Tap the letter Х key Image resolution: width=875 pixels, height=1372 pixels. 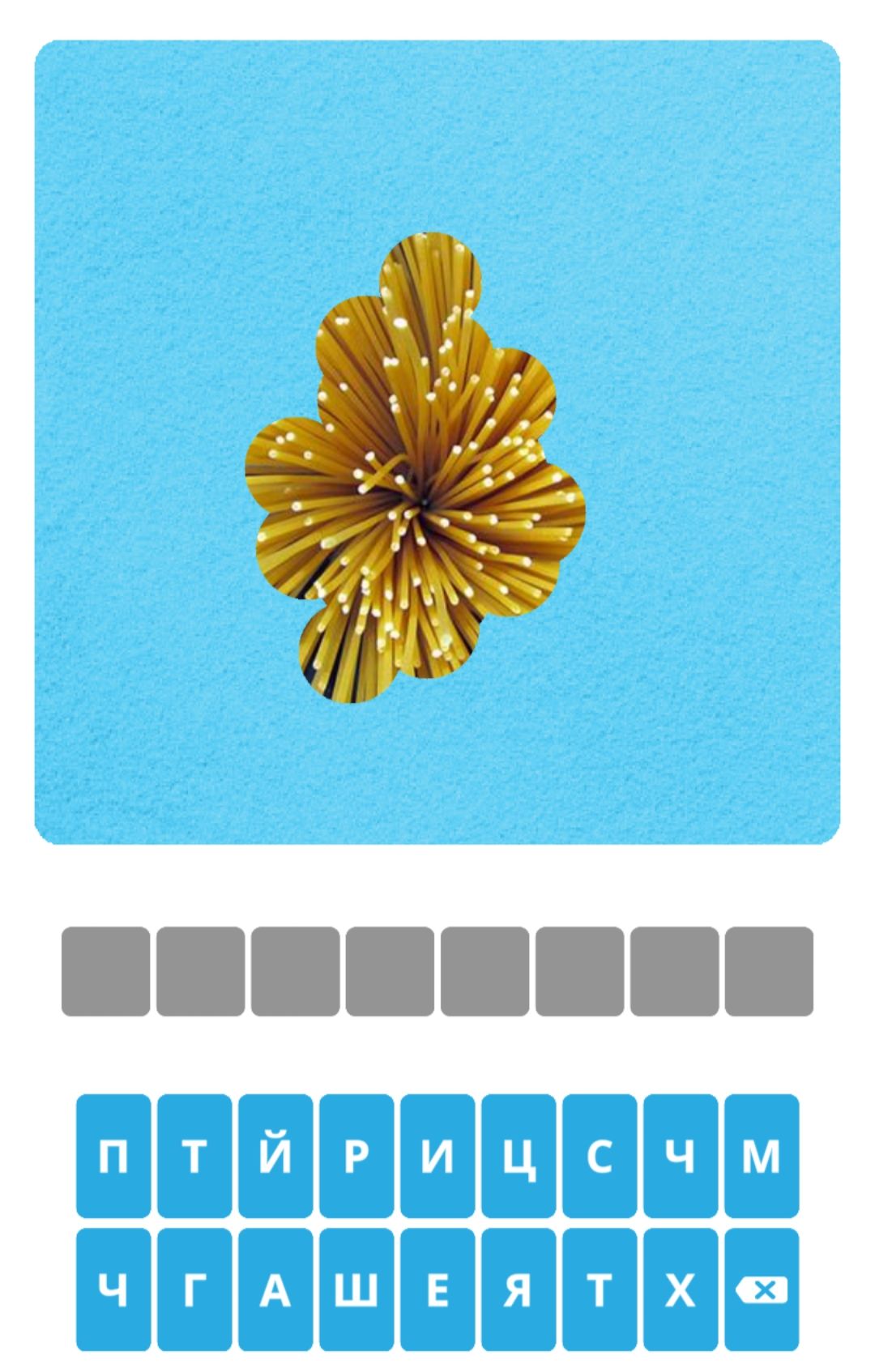(681, 1289)
